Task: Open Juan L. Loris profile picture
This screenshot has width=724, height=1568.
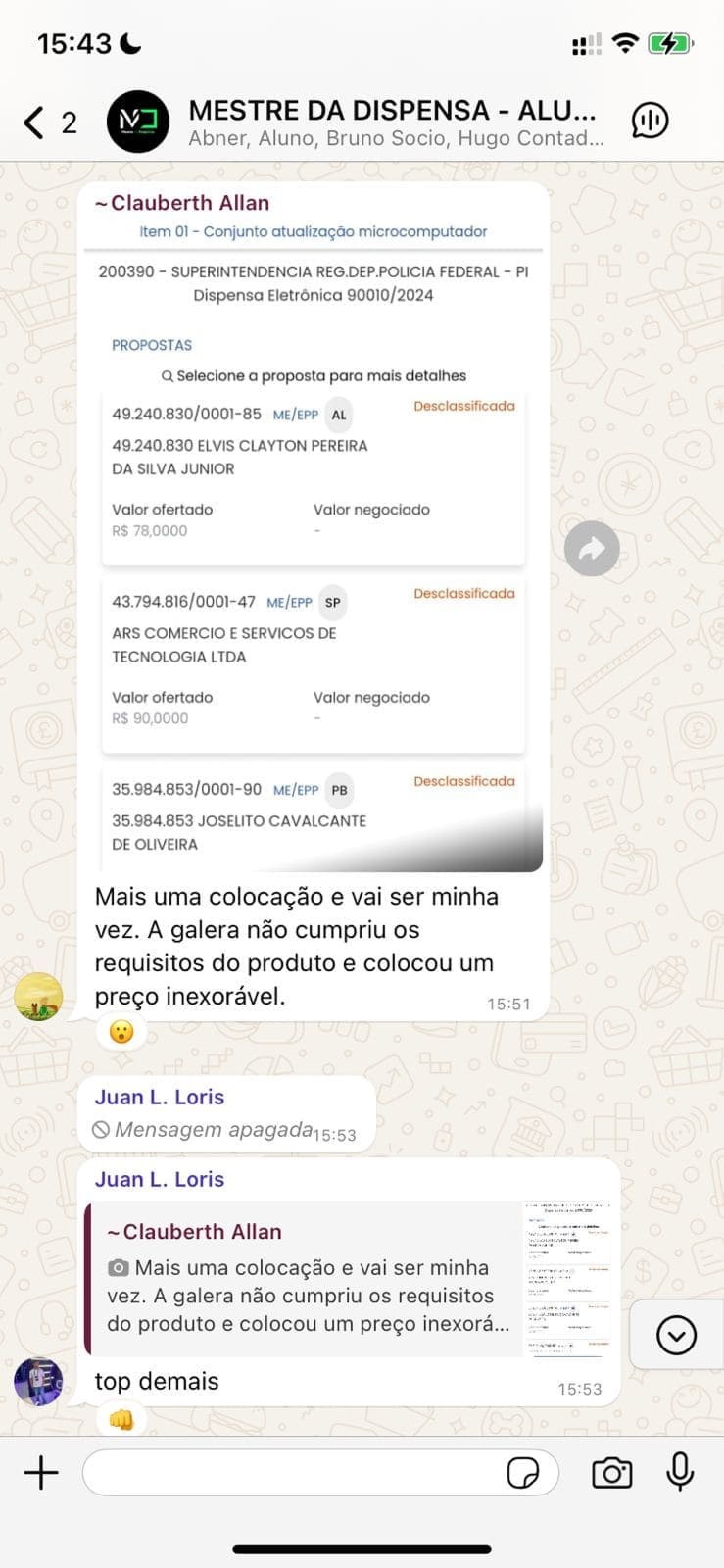Action: click(38, 1382)
